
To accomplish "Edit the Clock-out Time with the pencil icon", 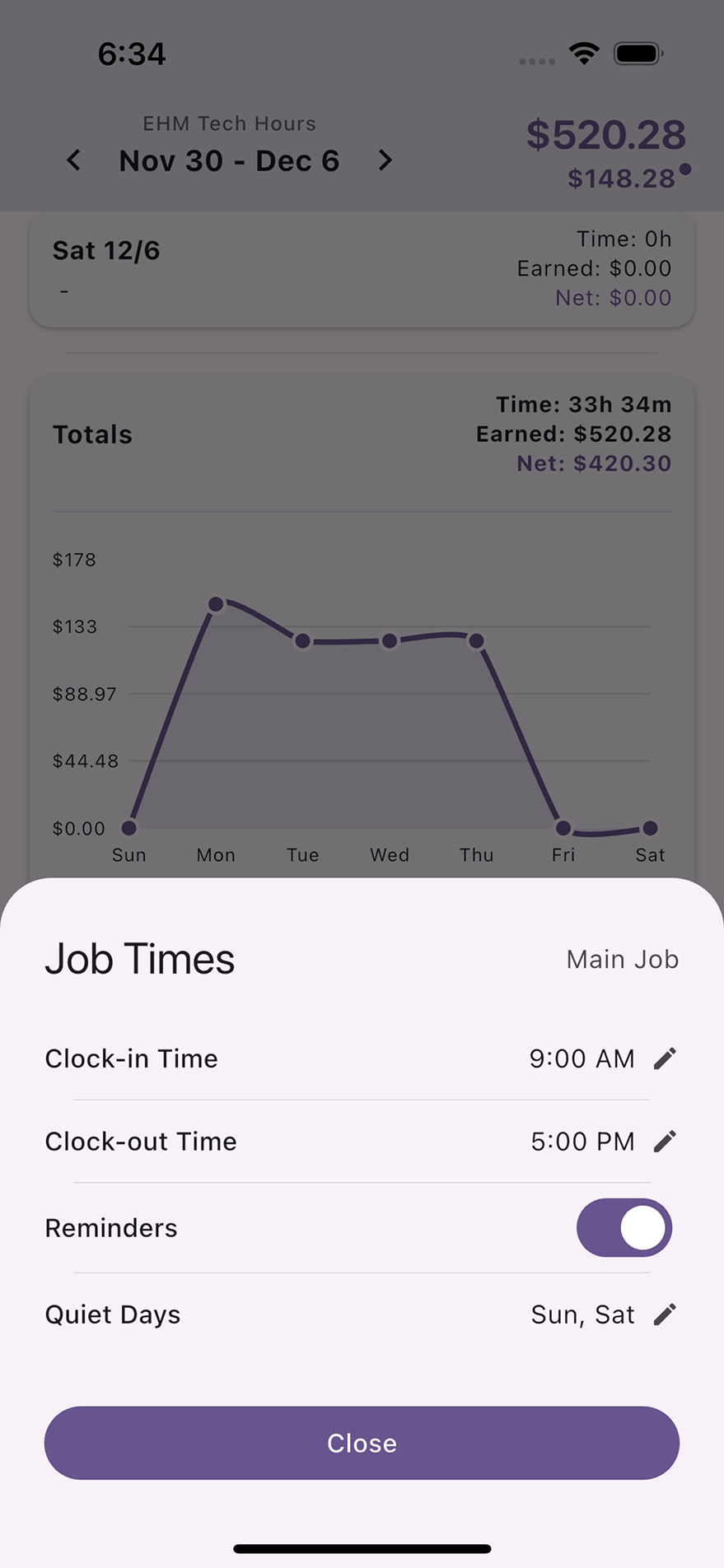I will 666,1142.
